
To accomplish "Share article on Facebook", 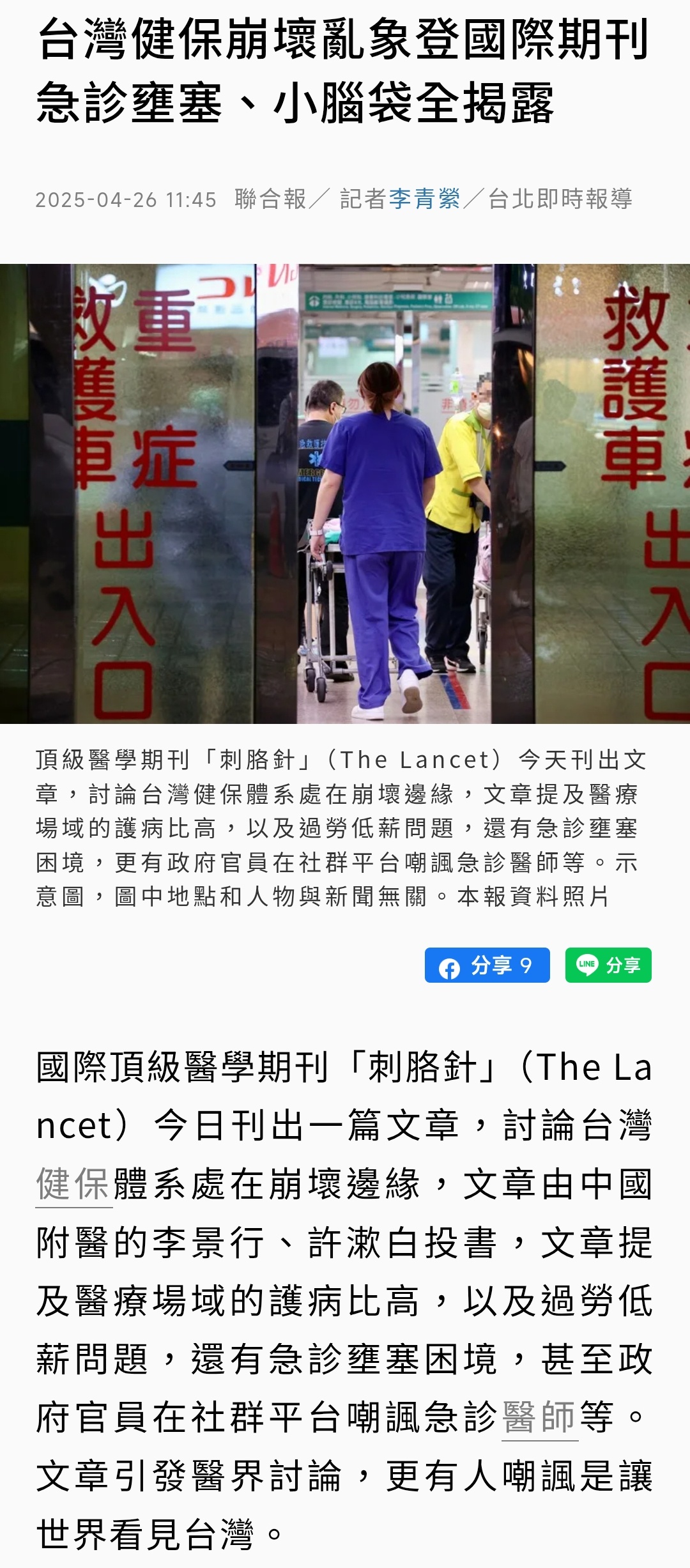I will pos(487,965).
